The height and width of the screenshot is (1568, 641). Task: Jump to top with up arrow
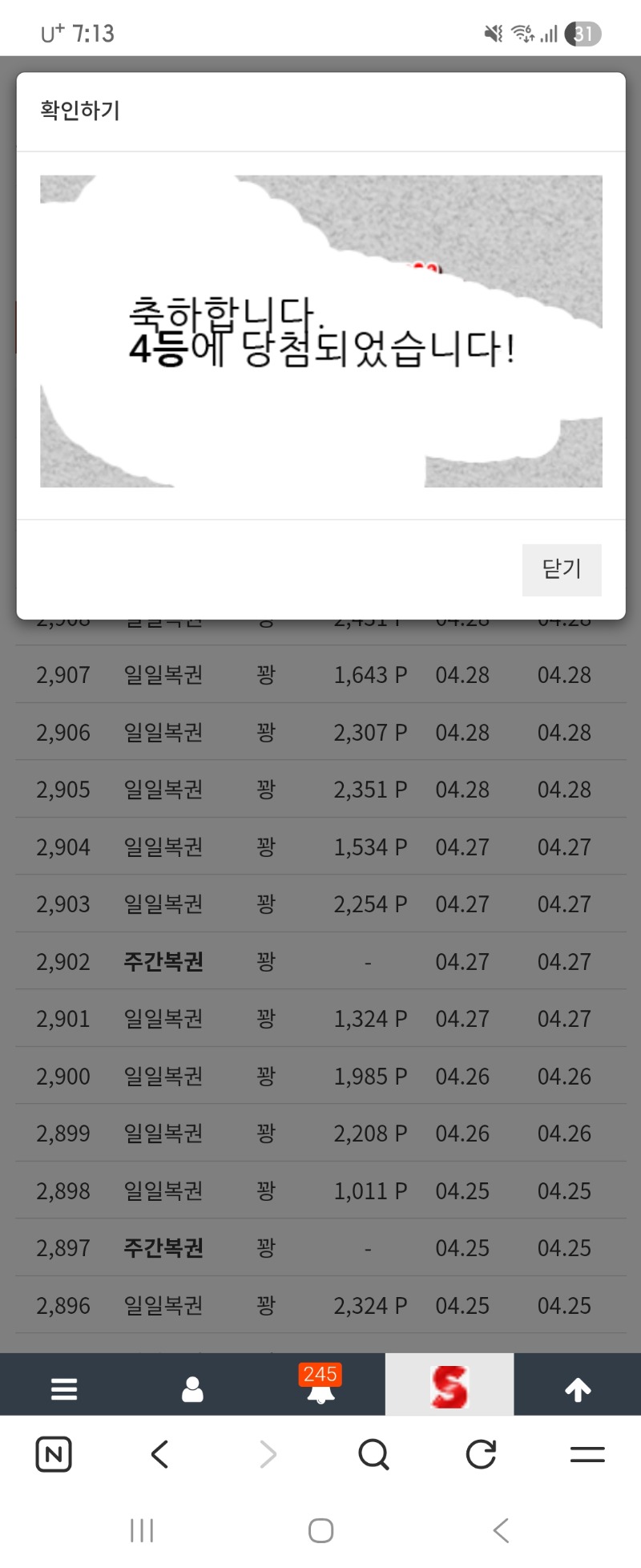pos(578,1388)
